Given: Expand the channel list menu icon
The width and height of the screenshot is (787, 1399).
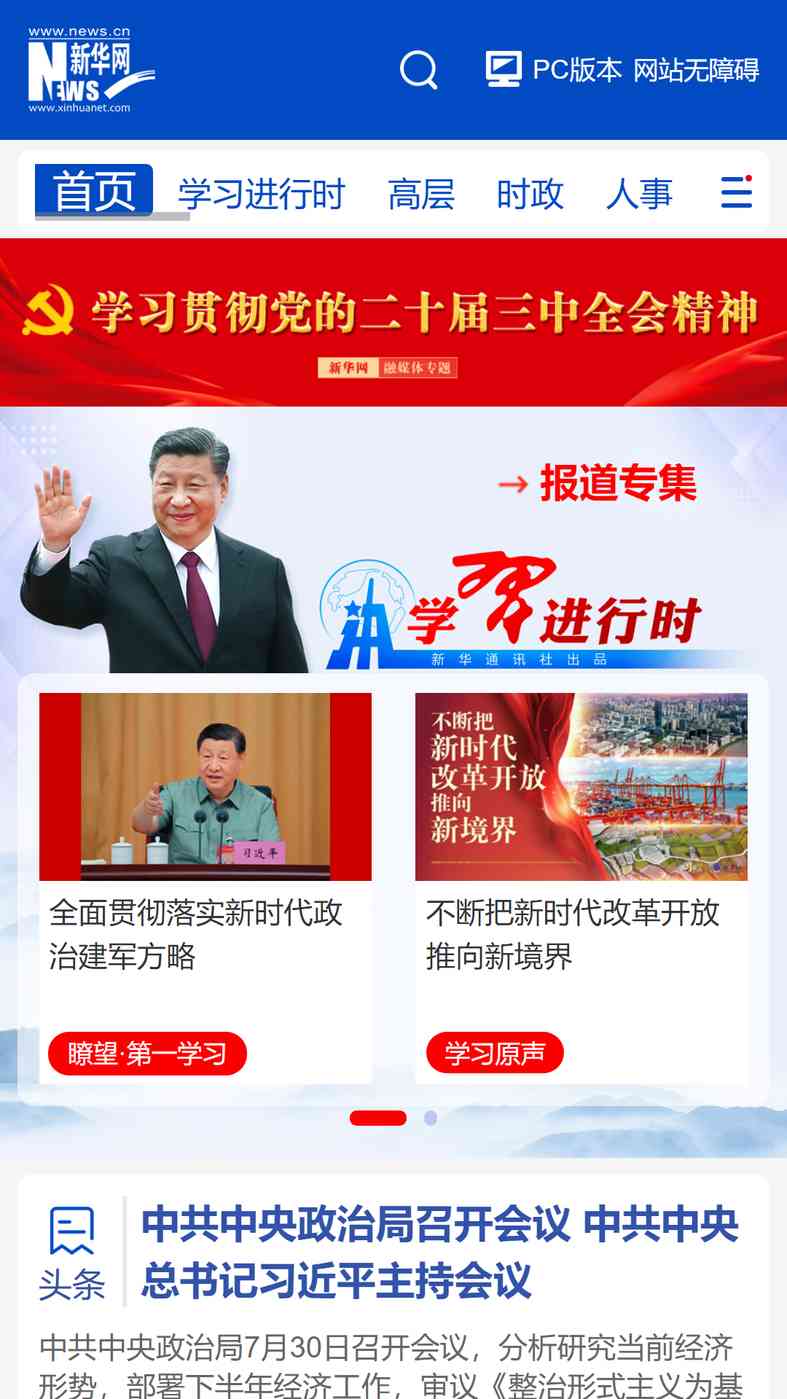Looking at the screenshot, I should [x=737, y=191].
